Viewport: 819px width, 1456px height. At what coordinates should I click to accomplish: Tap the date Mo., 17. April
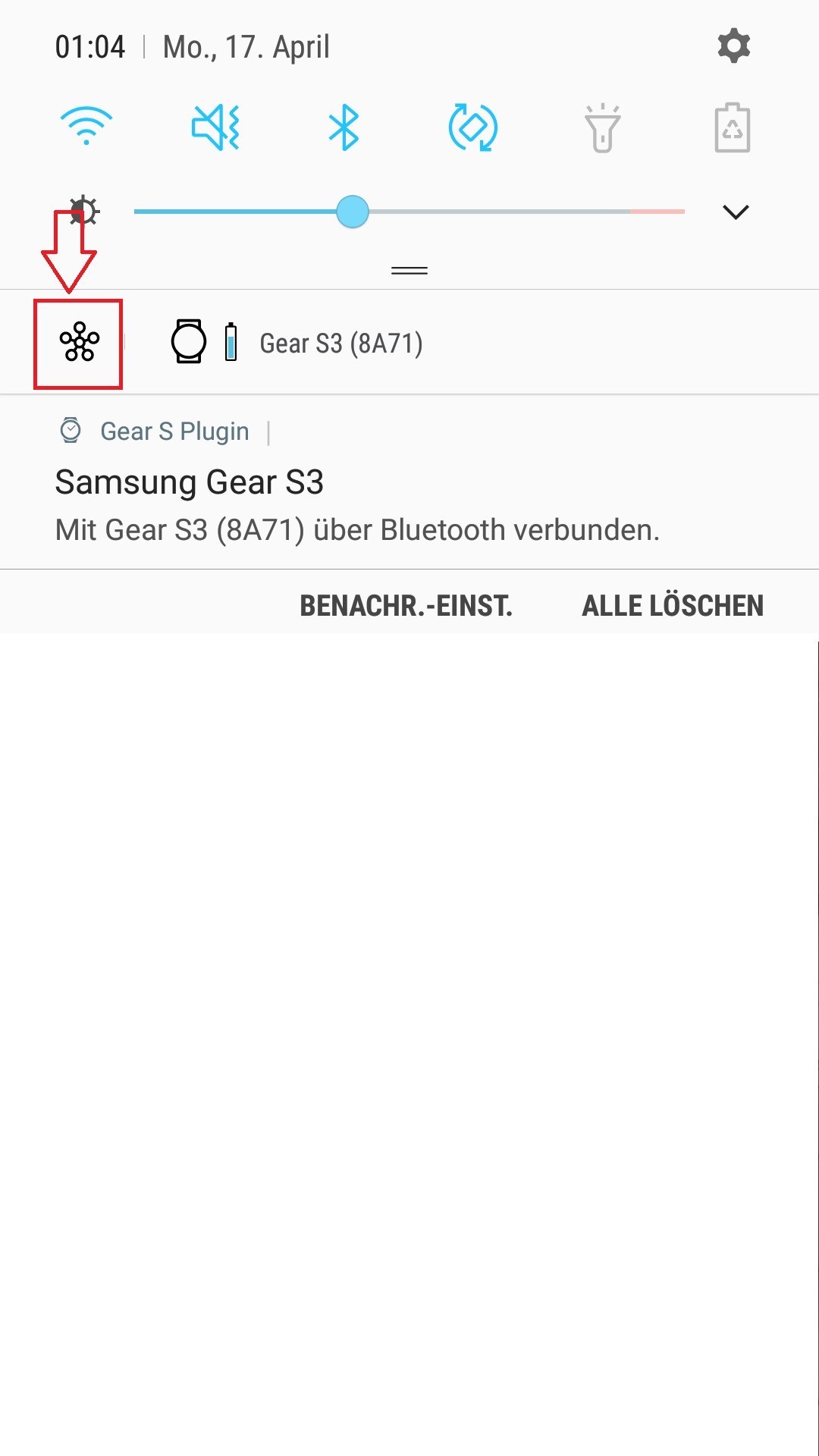[x=246, y=47]
